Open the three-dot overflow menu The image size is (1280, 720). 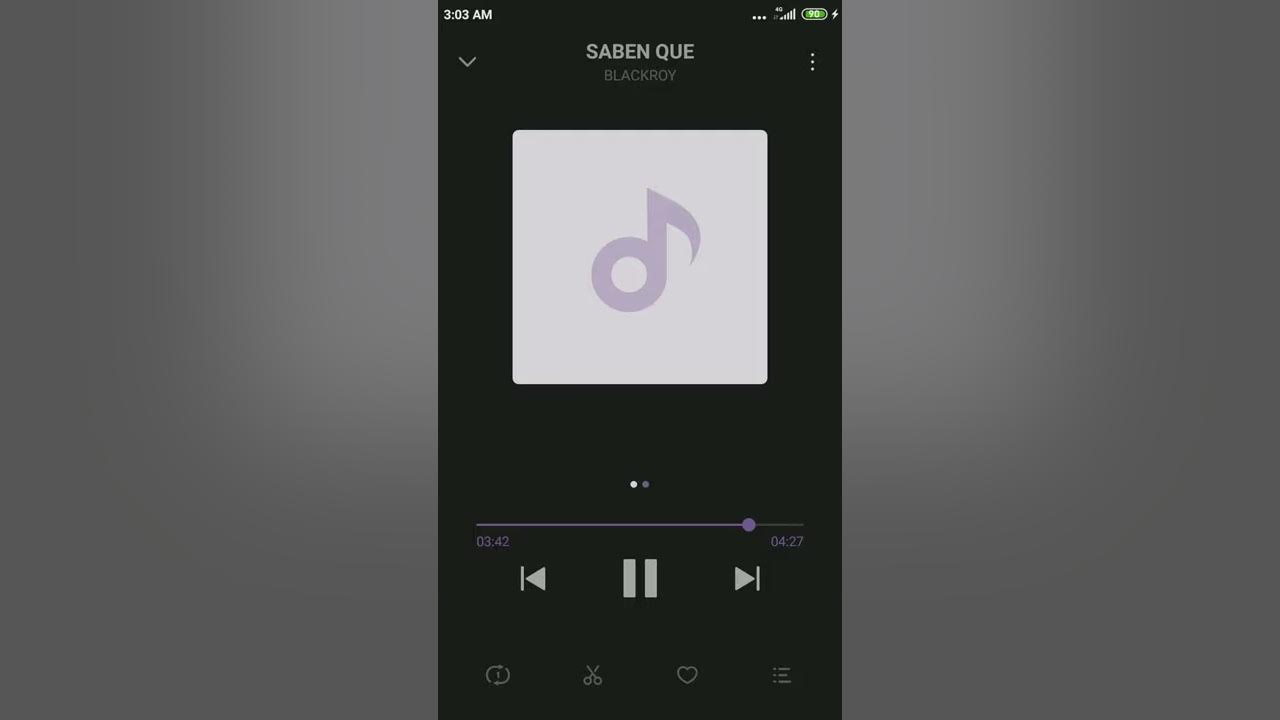[812, 62]
